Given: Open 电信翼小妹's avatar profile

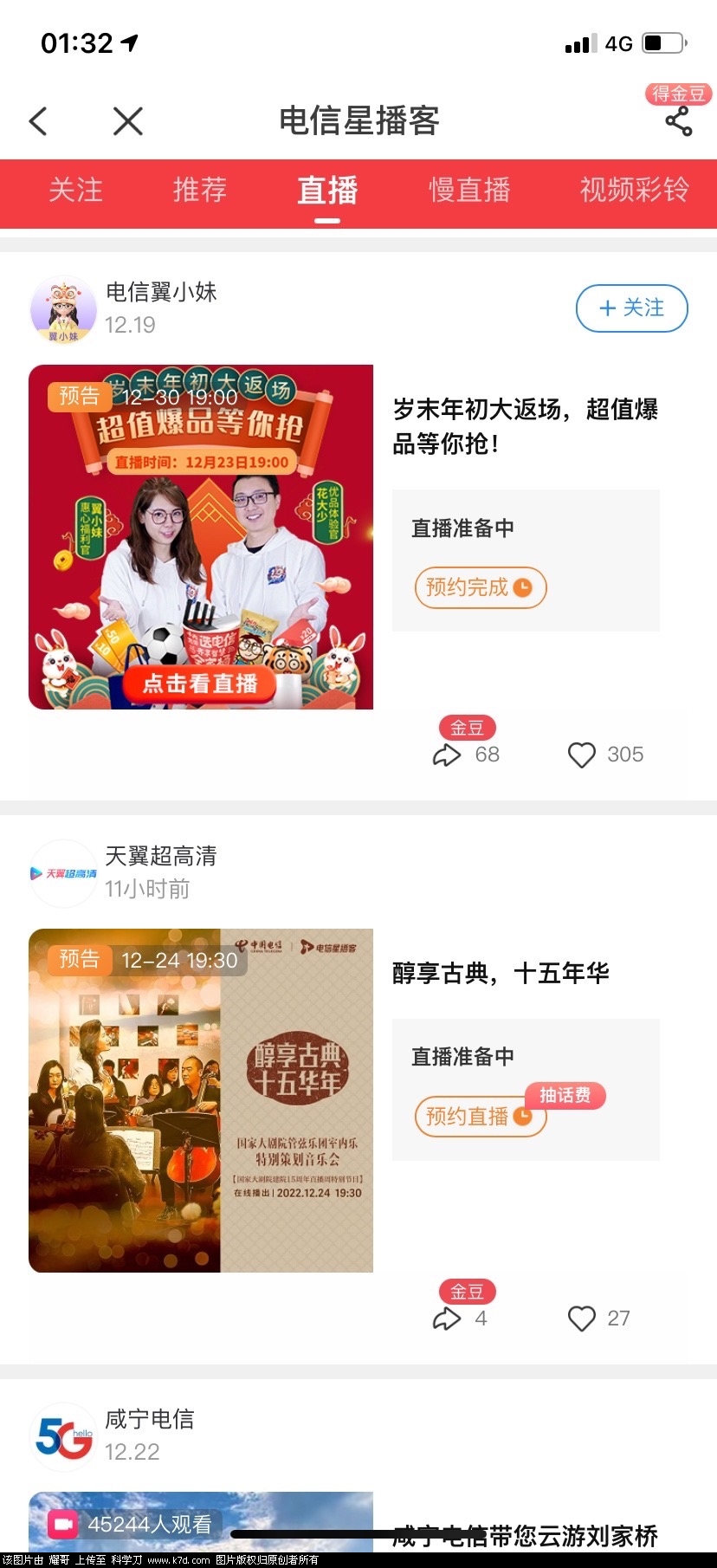Looking at the screenshot, I should [63, 309].
